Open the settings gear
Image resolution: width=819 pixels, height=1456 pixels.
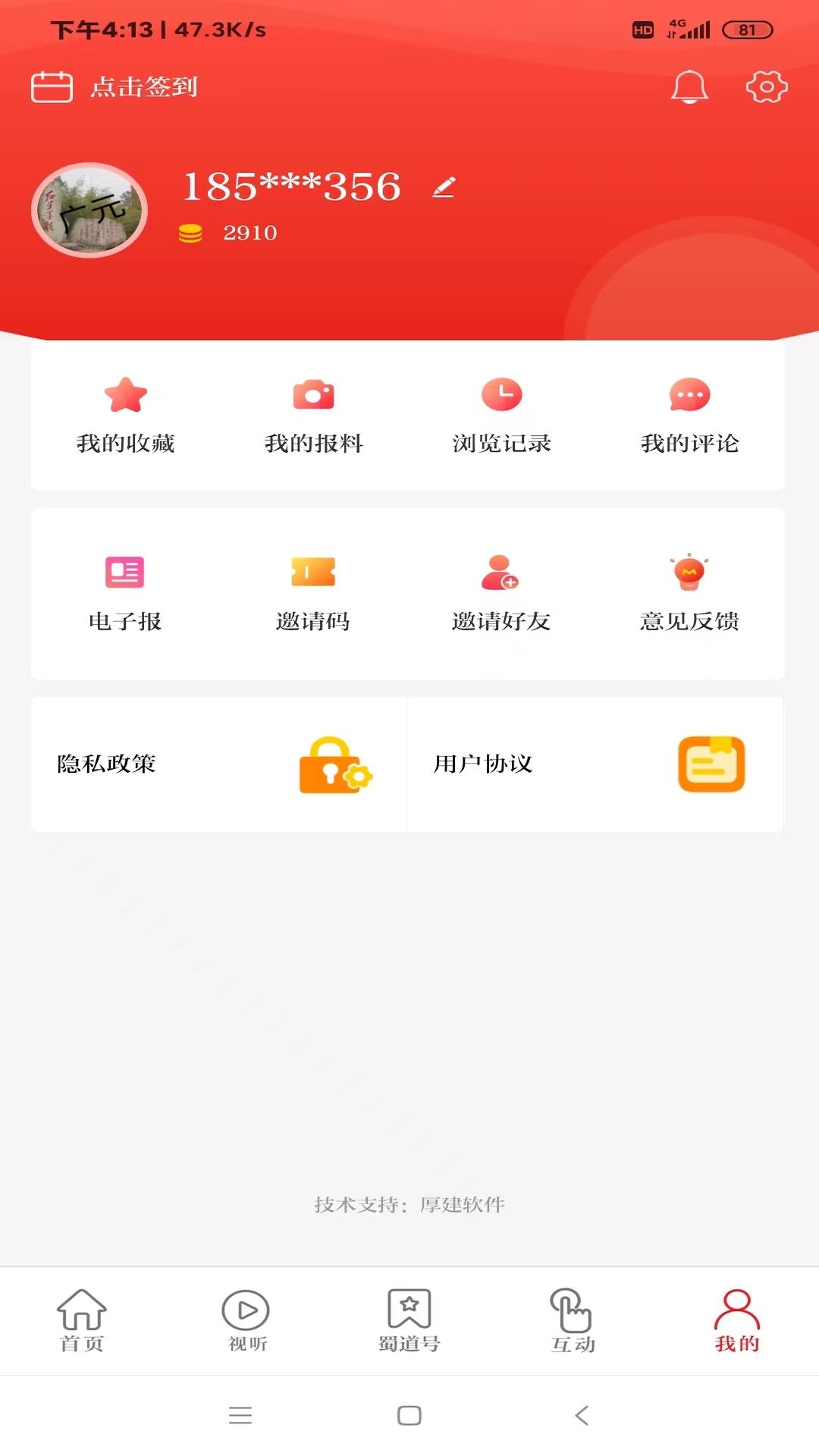click(x=767, y=86)
